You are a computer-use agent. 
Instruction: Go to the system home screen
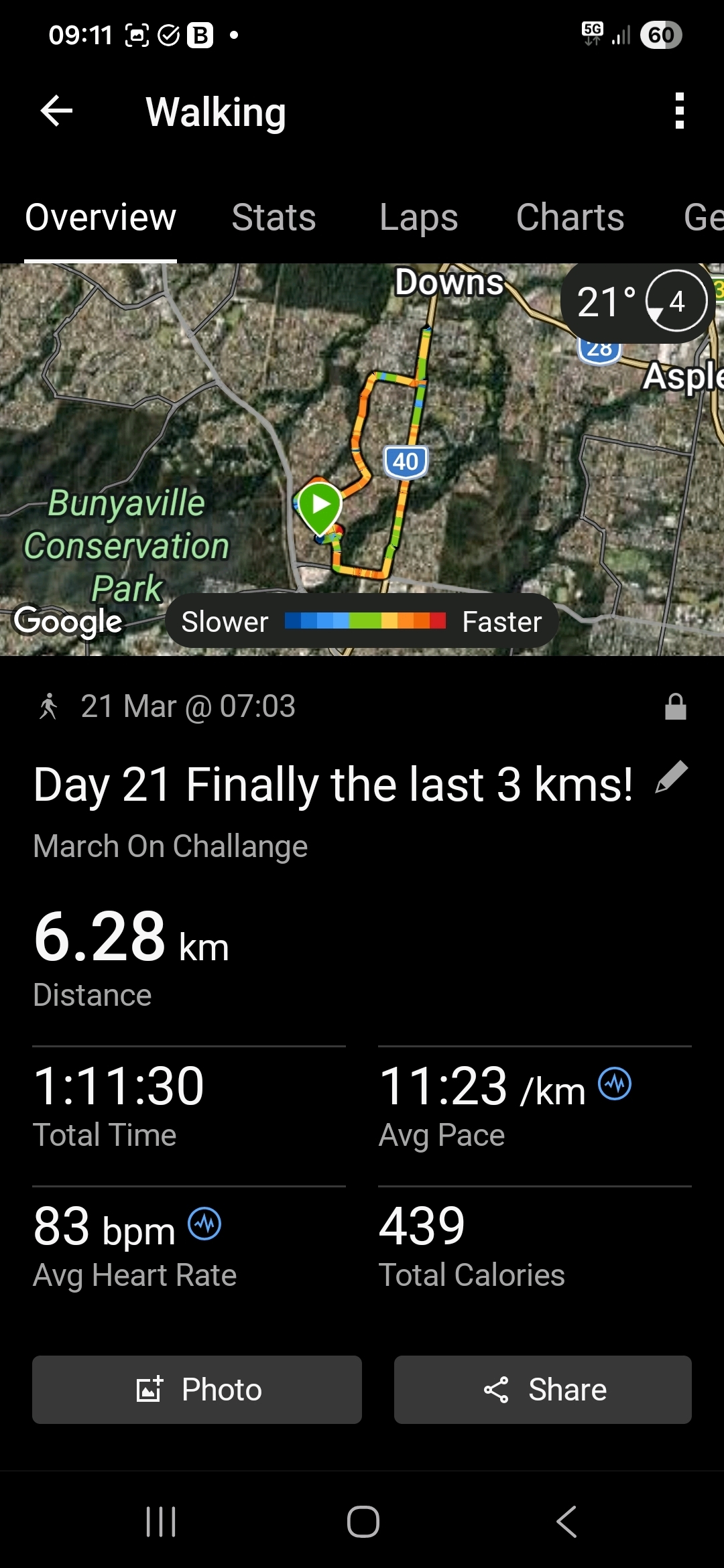[x=363, y=1521]
